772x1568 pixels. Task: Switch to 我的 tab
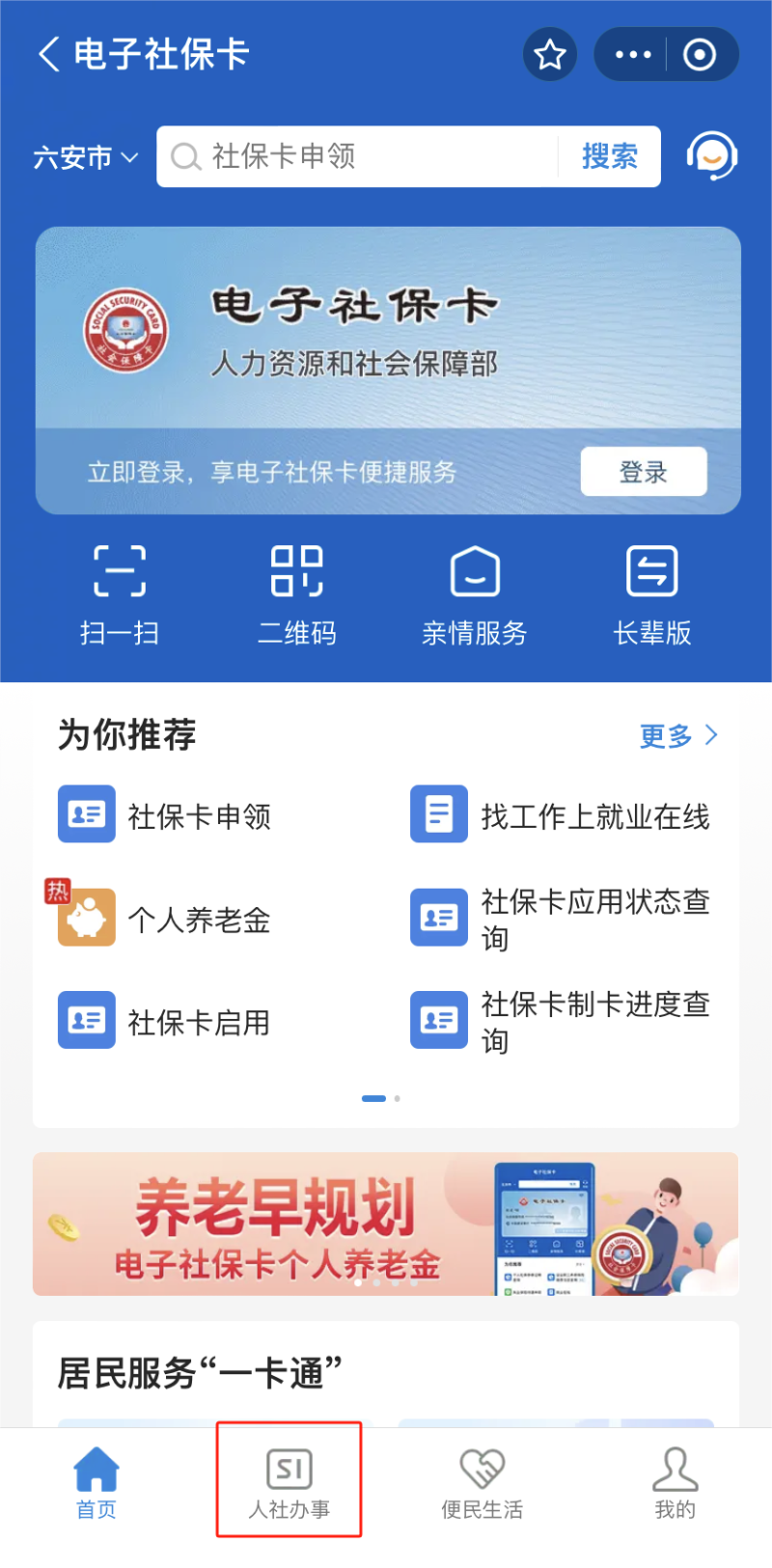pos(675,1481)
